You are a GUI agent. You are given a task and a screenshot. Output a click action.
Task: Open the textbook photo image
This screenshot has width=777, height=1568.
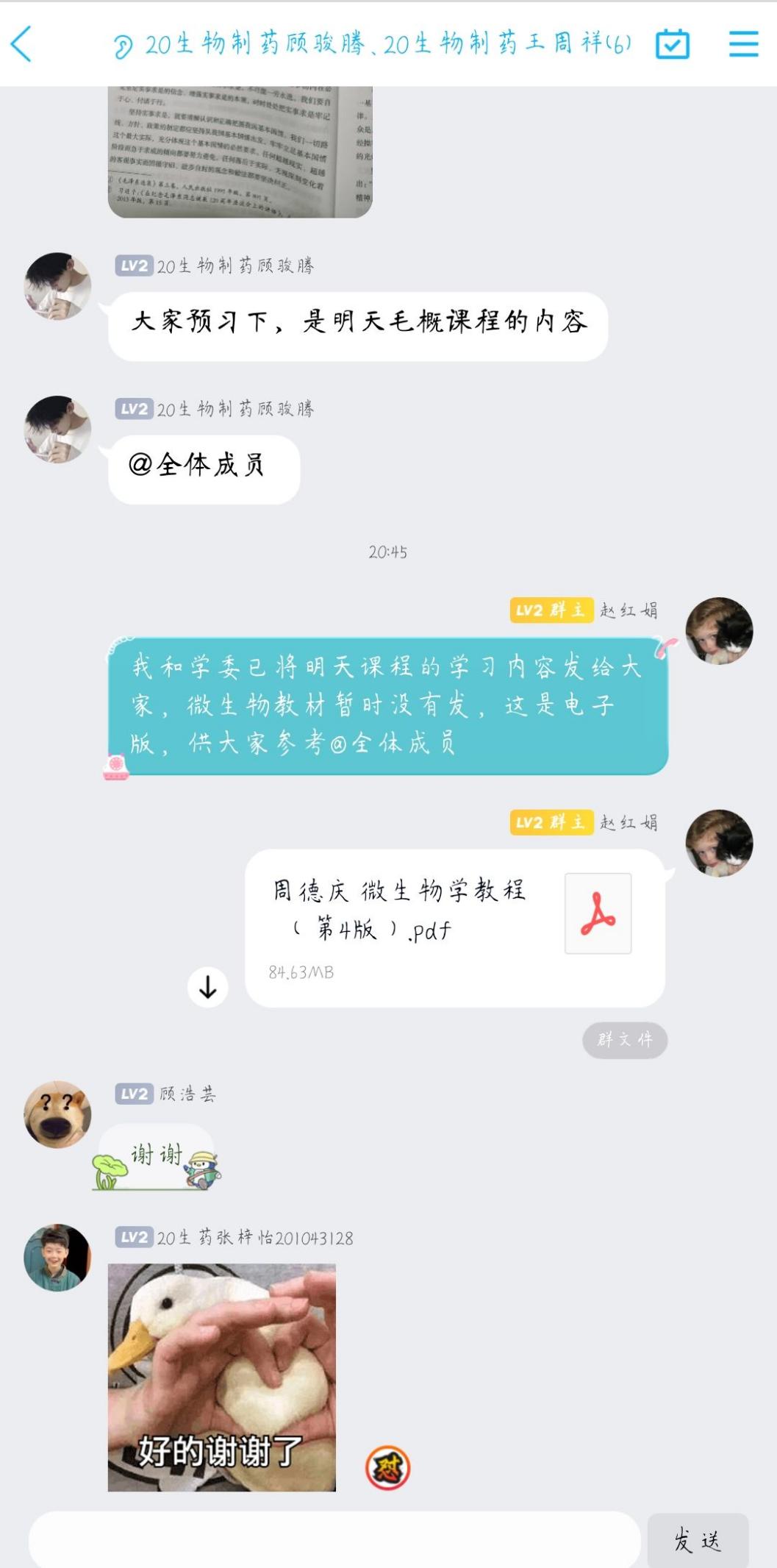240,152
